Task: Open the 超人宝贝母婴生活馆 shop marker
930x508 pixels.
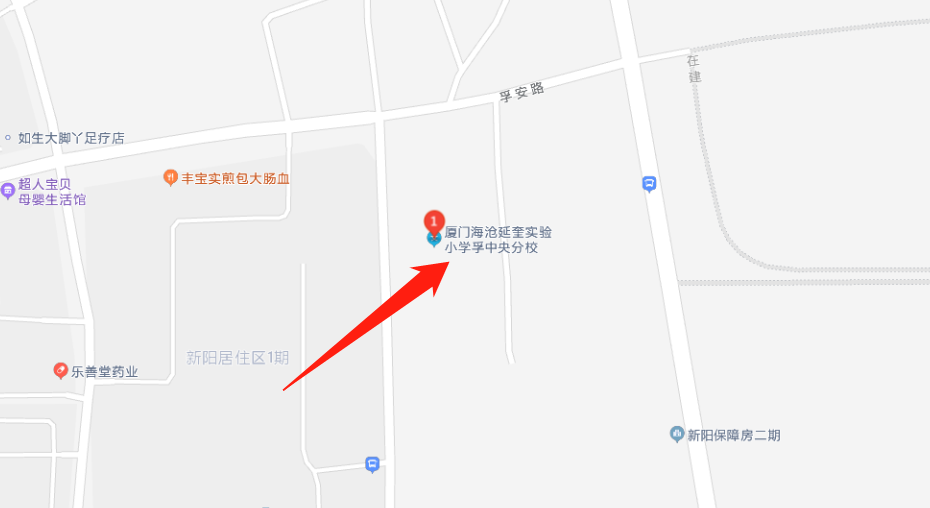Action: pos(8,186)
